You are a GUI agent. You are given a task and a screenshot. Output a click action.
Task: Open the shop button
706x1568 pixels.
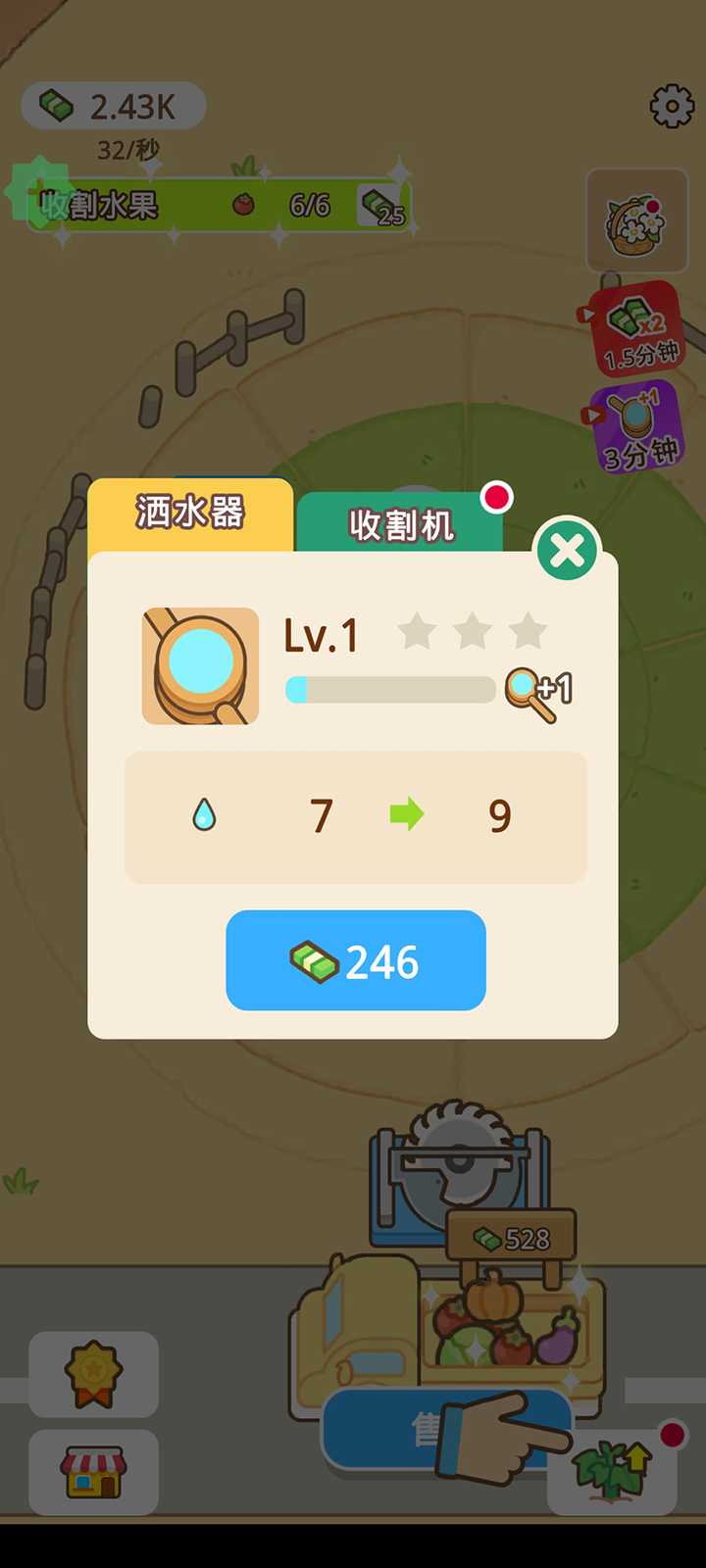(x=93, y=1472)
